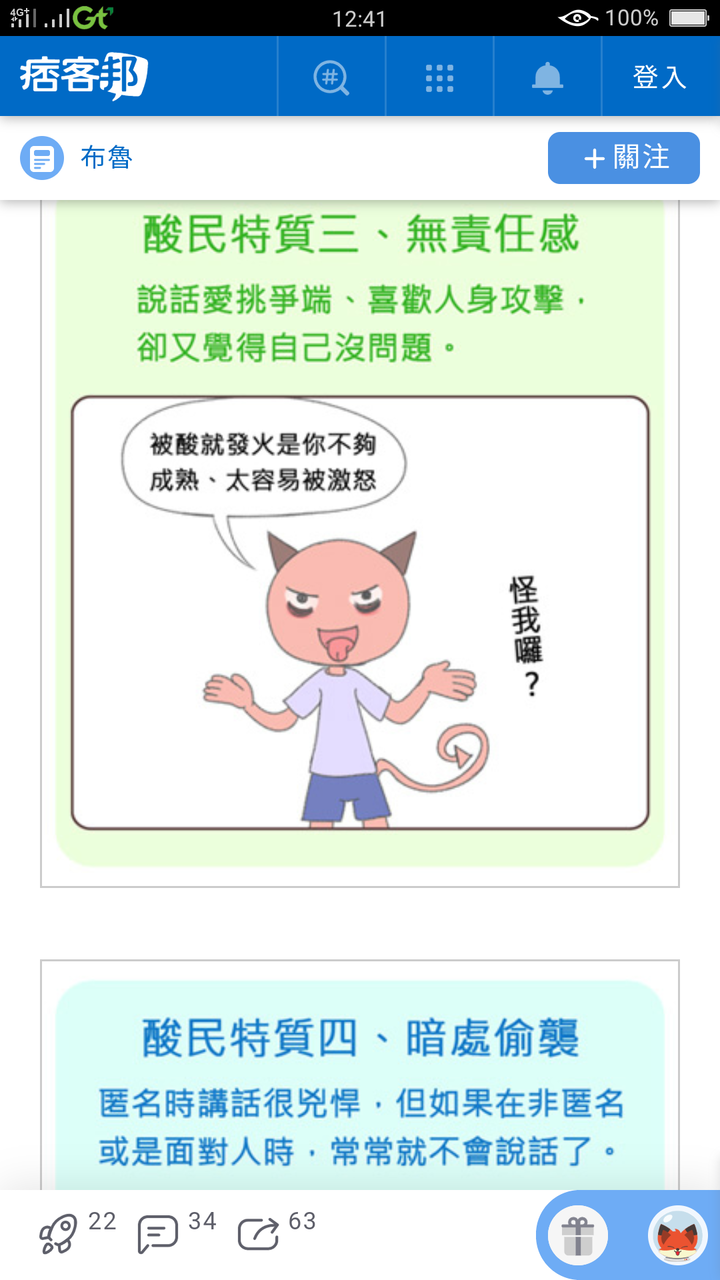The image size is (720, 1280).
Task: Share this article
Action: [x=258, y=1234]
